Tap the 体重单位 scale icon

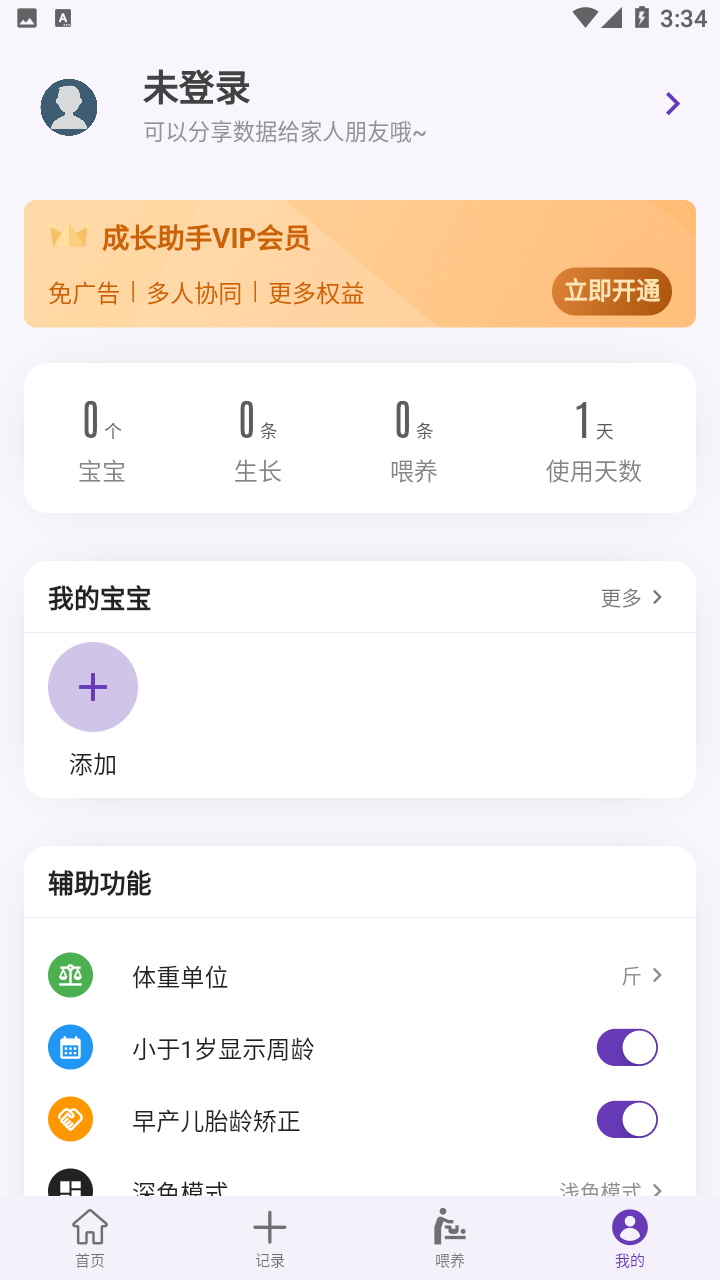pos(70,975)
